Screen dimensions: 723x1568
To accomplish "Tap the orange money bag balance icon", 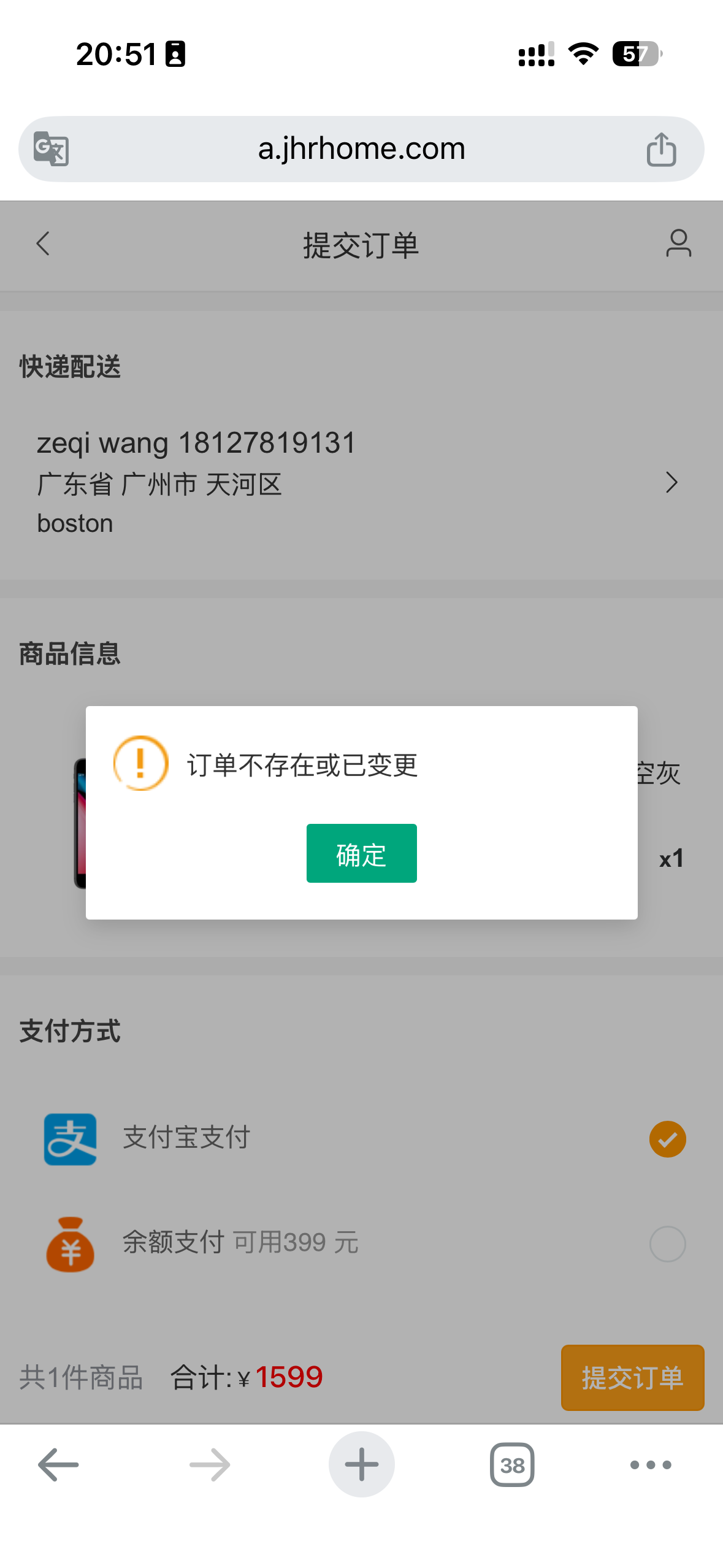I will coord(69,1243).
